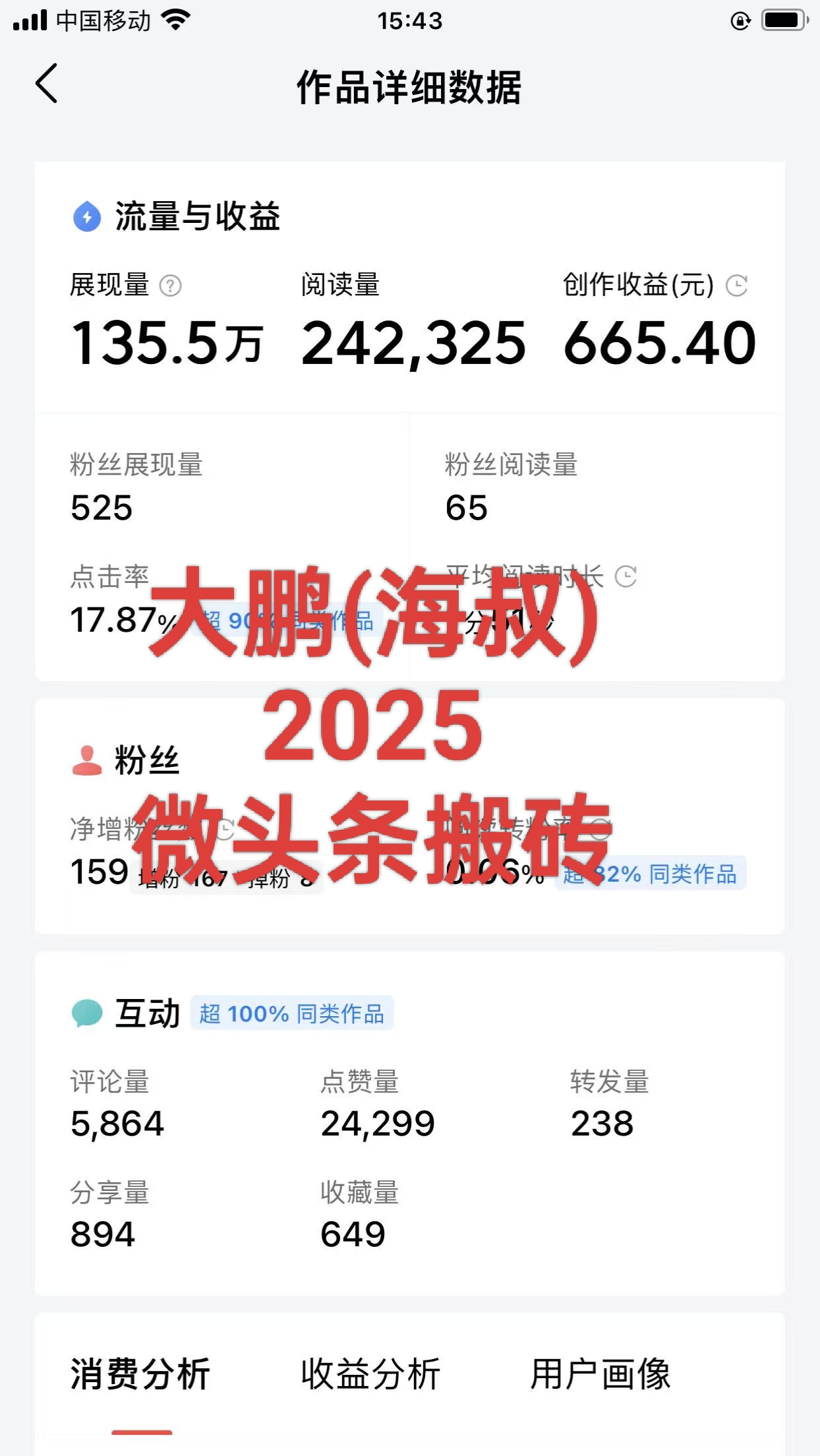Switch to the 收益分析 tab
This screenshot has height=1456, width=820.
pos(370,1374)
